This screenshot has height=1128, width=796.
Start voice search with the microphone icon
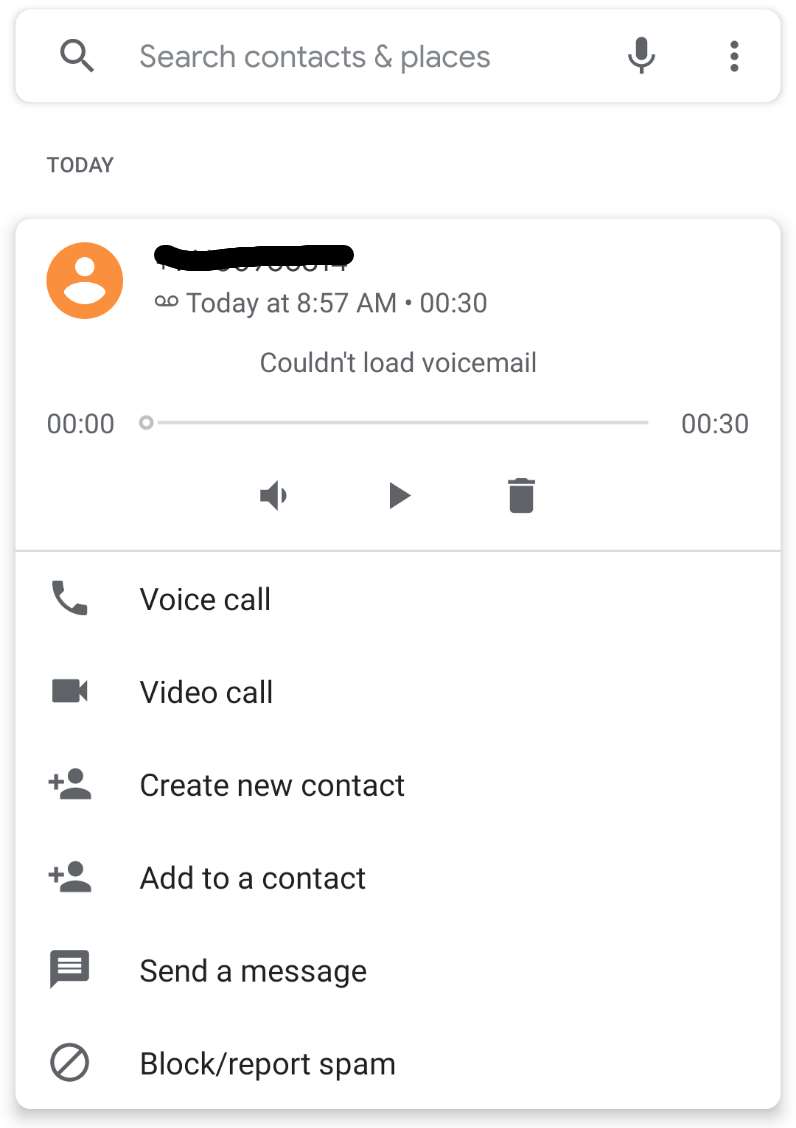tap(641, 56)
